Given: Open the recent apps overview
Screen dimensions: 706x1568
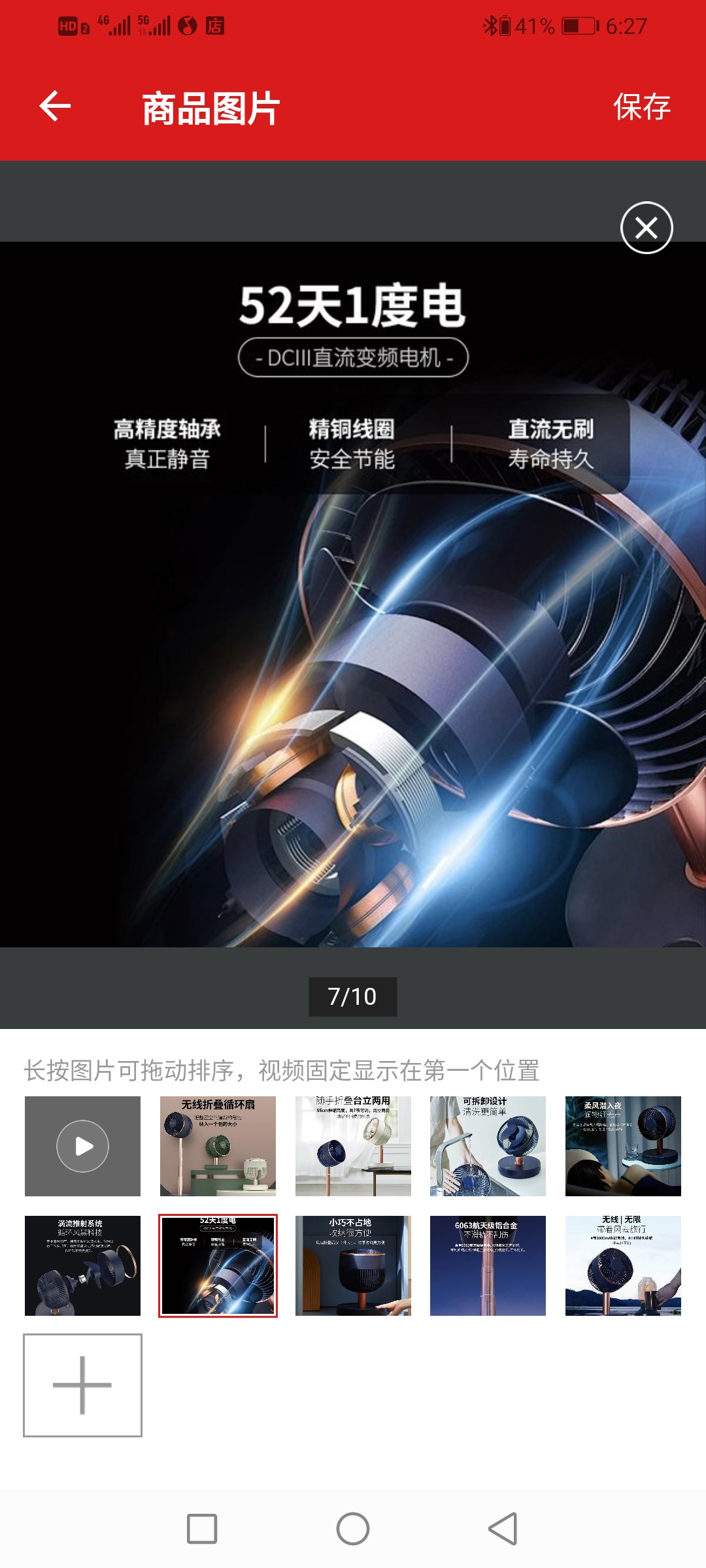Looking at the screenshot, I should tap(202, 1529).
